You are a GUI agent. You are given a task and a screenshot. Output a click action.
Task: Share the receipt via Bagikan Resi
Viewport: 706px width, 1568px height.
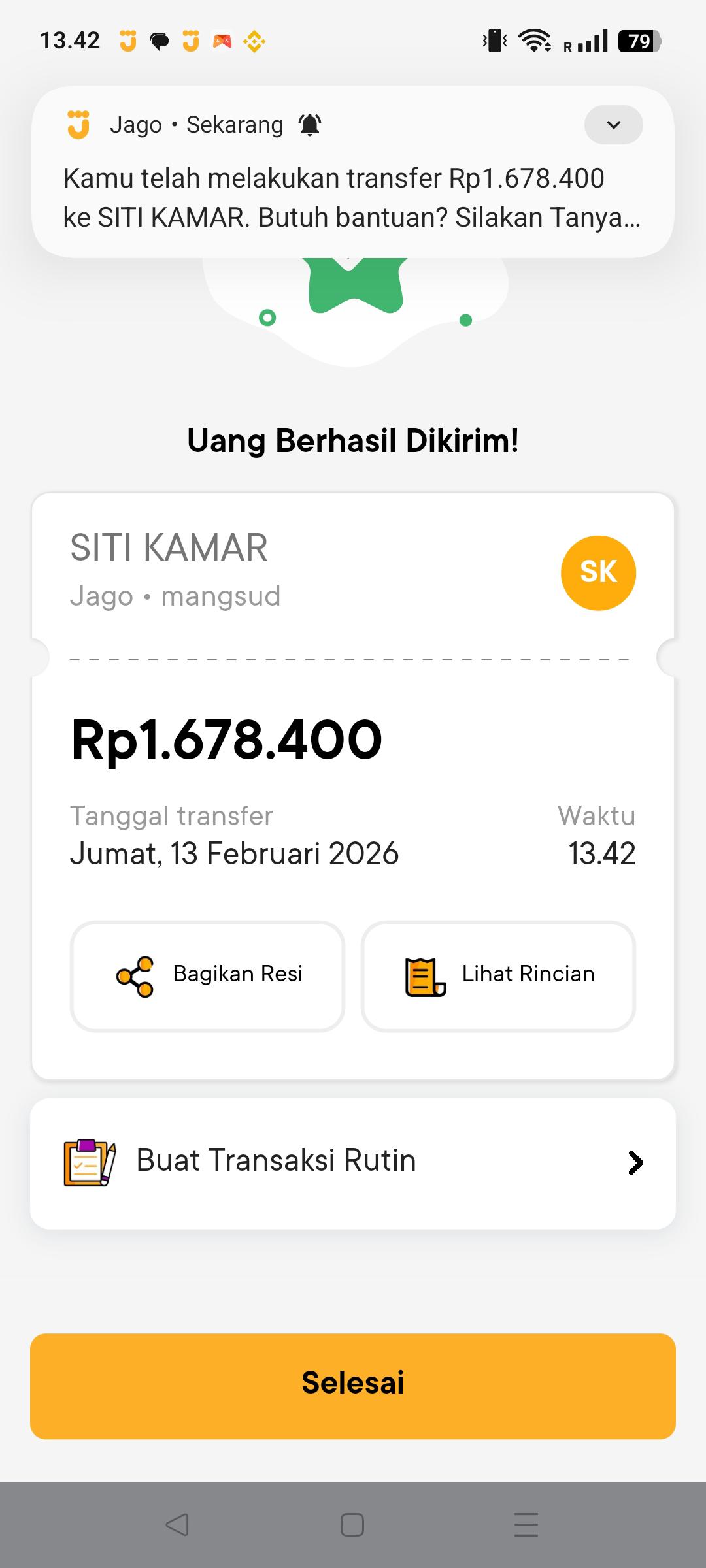207,975
